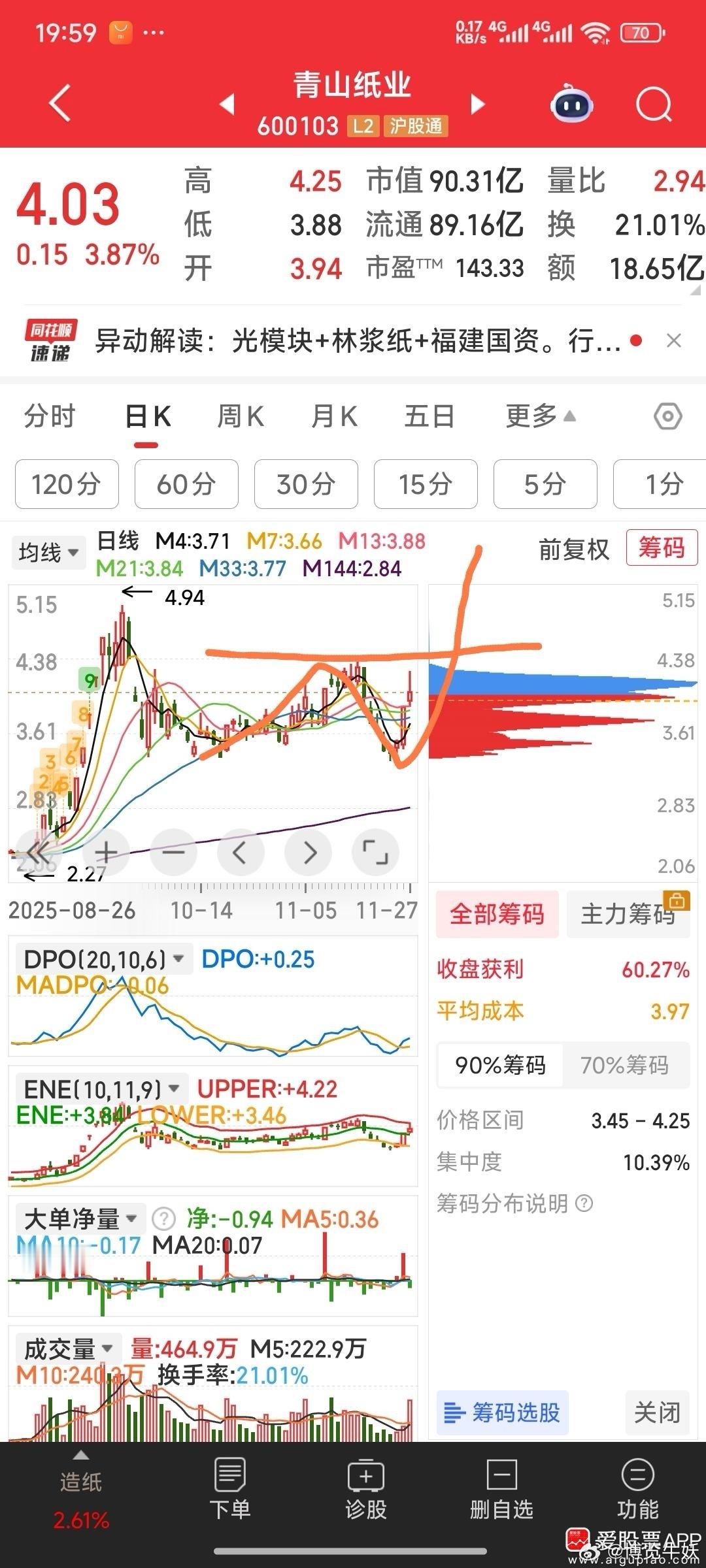Select the 60分 interval chip

point(186,484)
